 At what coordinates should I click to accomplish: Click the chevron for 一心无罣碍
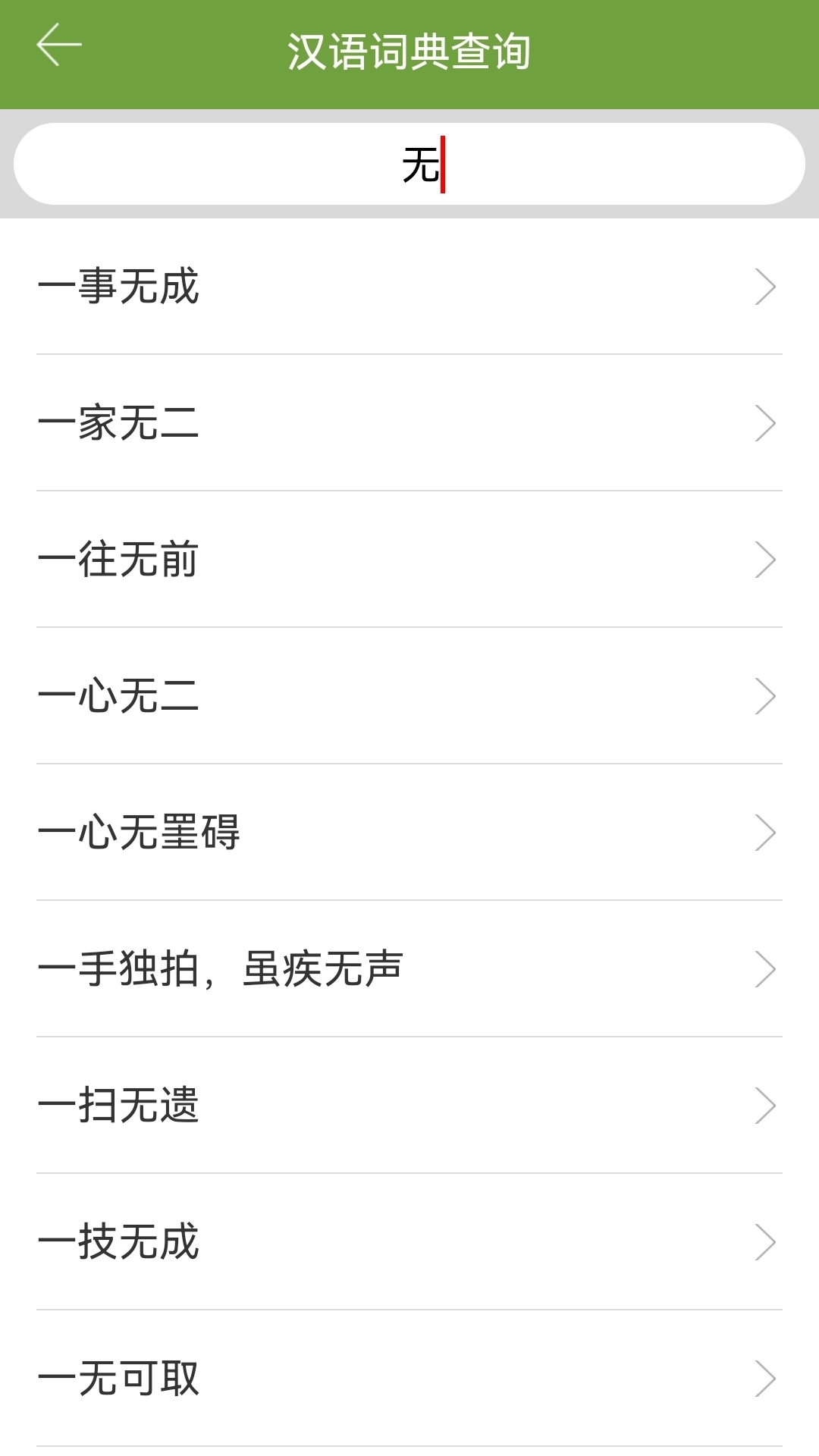pos(768,833)
